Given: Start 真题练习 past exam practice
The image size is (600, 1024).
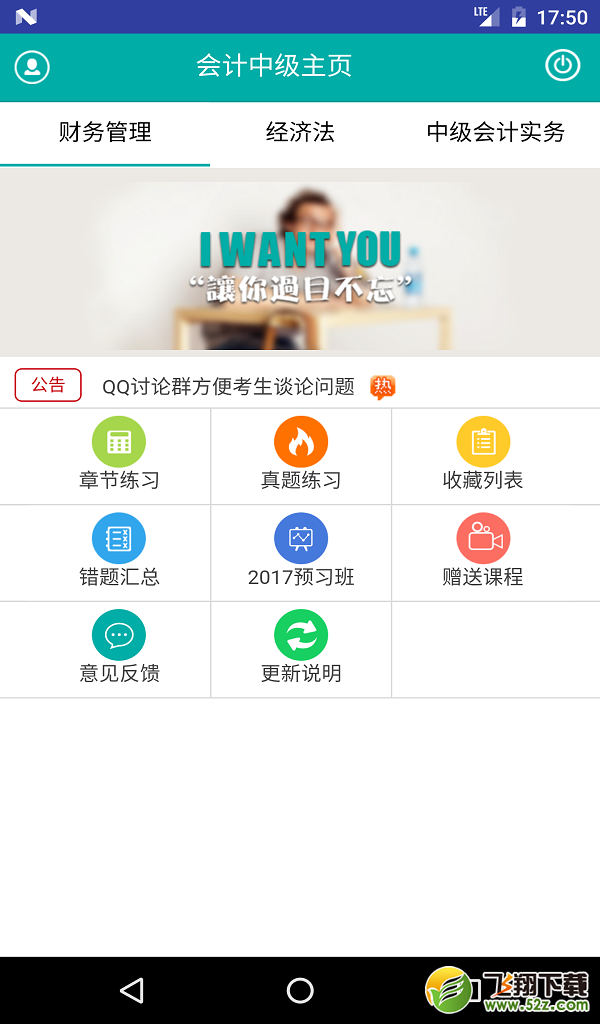Looking at the screenshot, I should pyautogui.click(x=301, y=456).
